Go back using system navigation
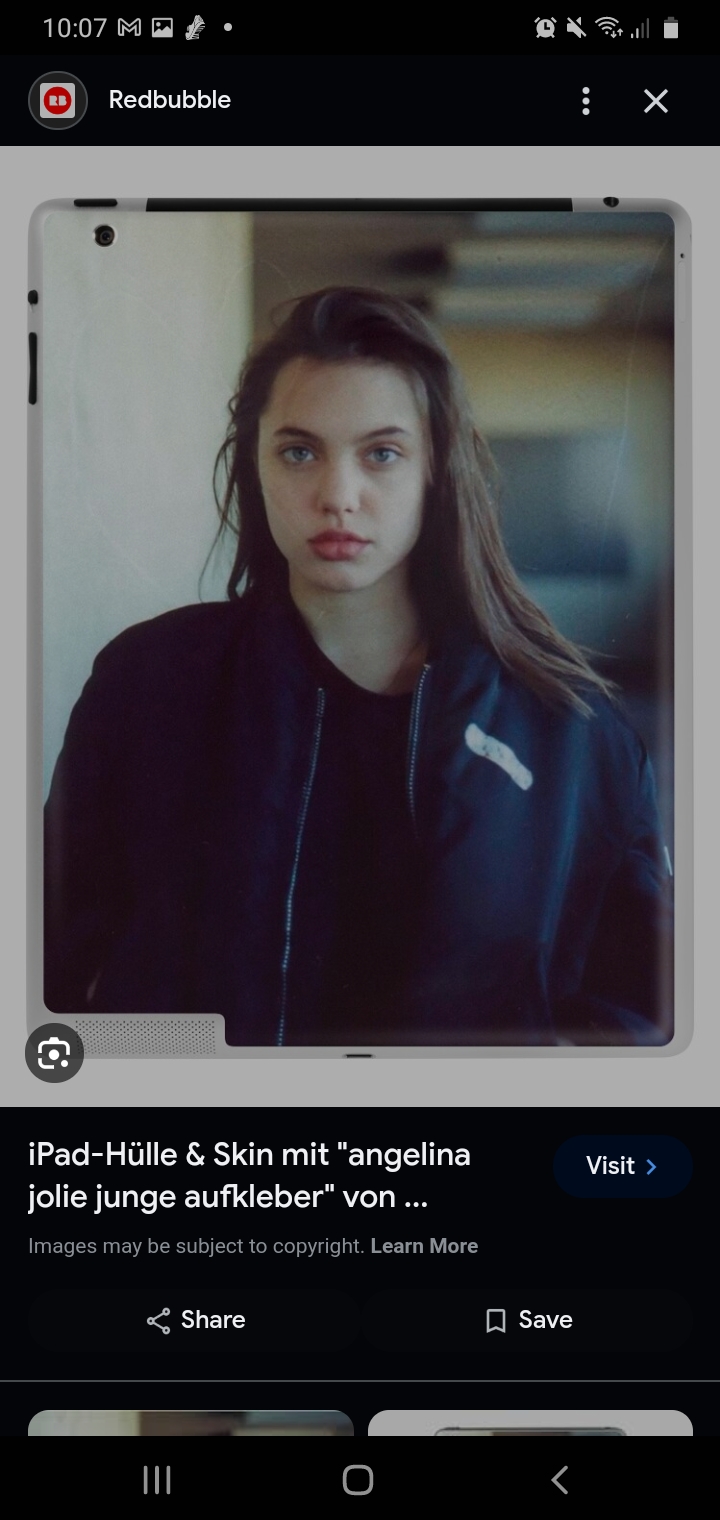 coord(560,1480)
